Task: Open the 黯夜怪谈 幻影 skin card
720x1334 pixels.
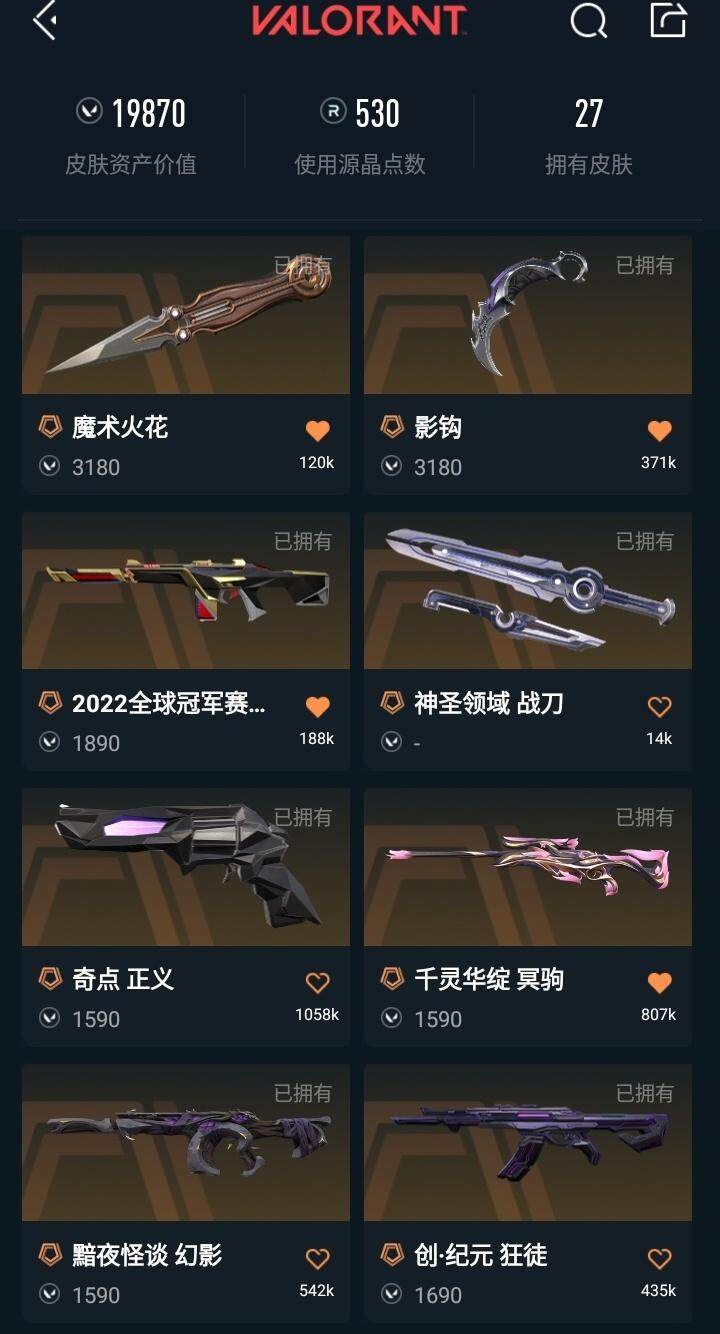Action: [x=186, y=1143]
